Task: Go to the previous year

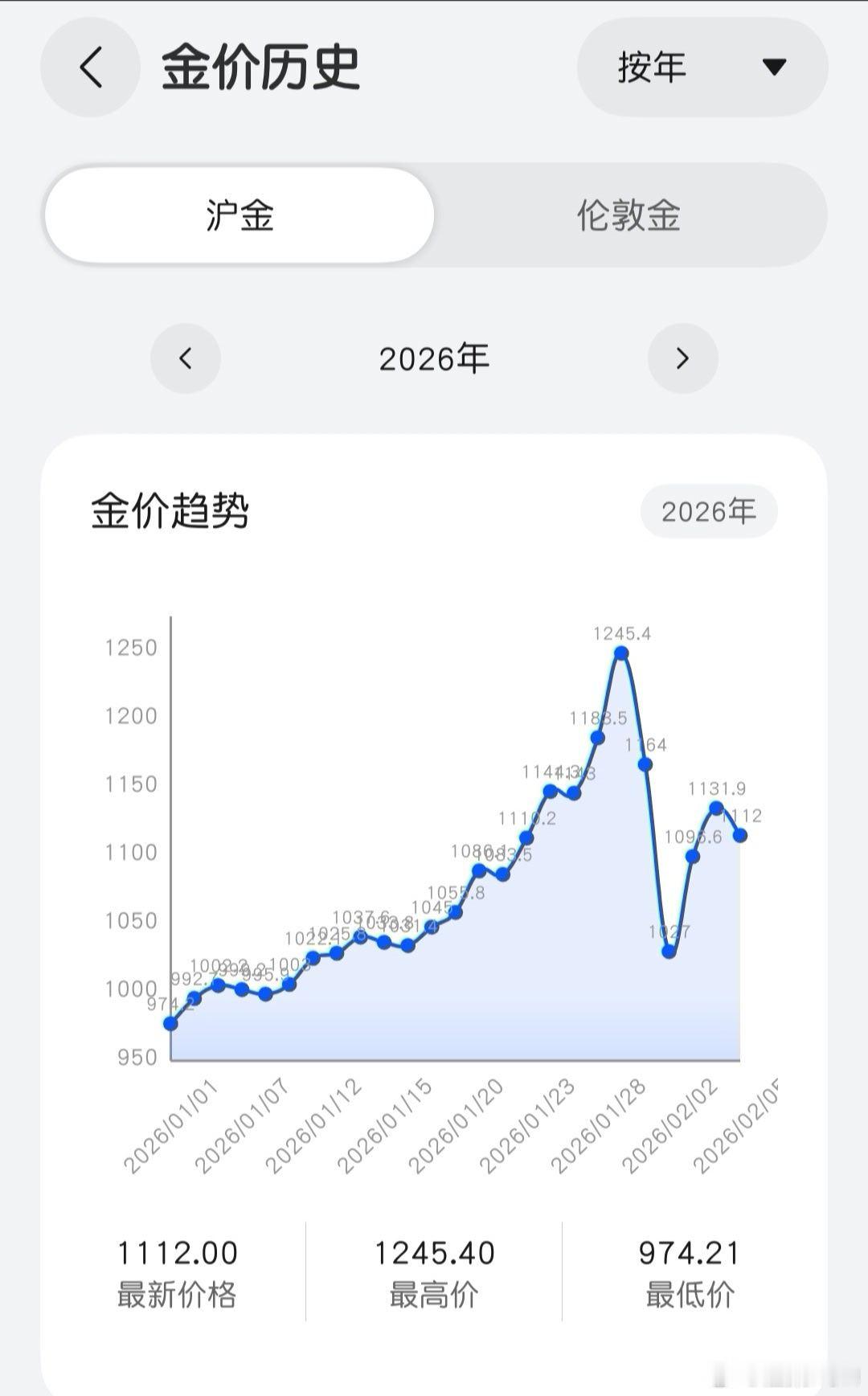Action: click(x=186, y=358)
